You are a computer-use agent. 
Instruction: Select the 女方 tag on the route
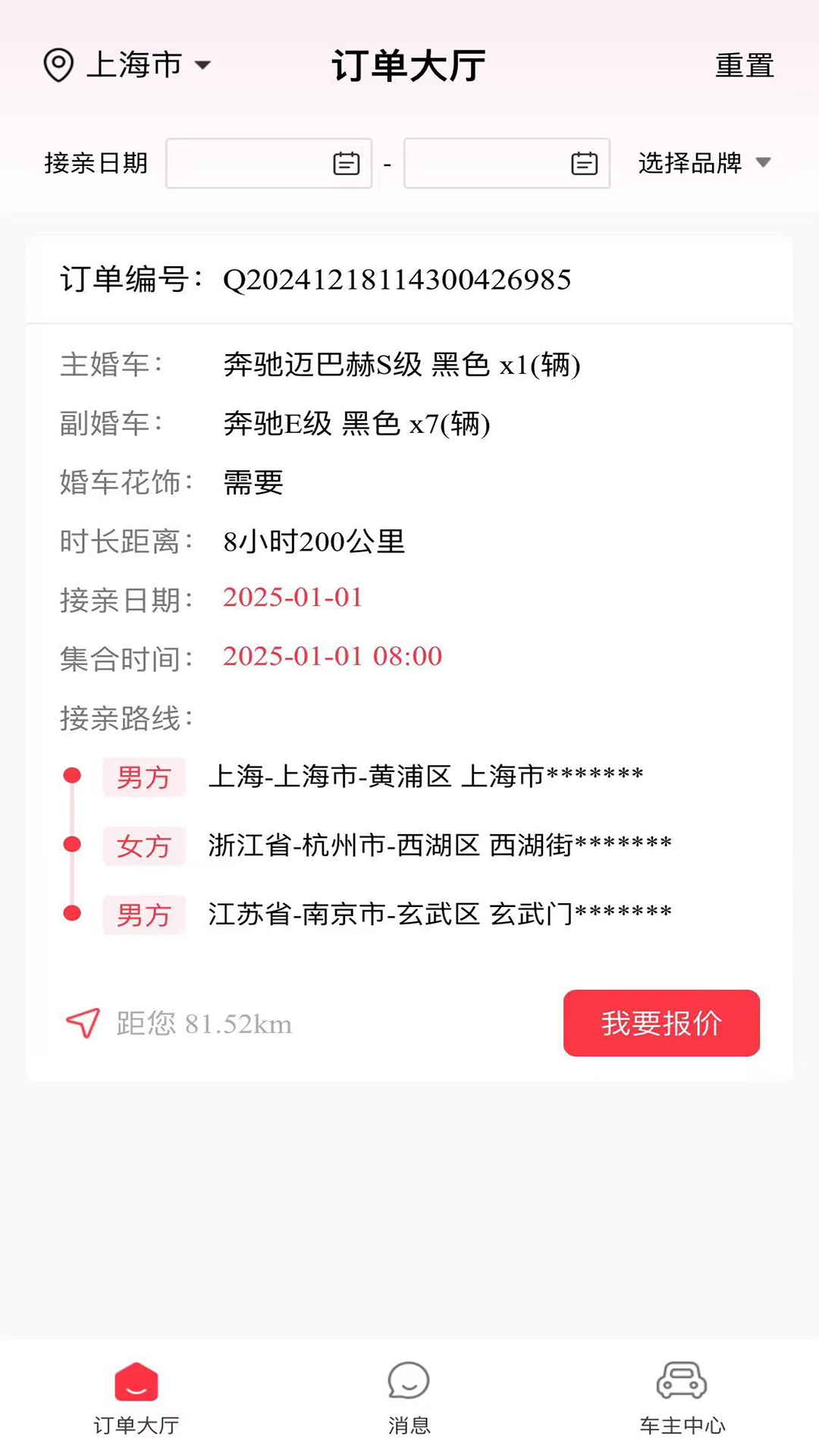point(143,846)
